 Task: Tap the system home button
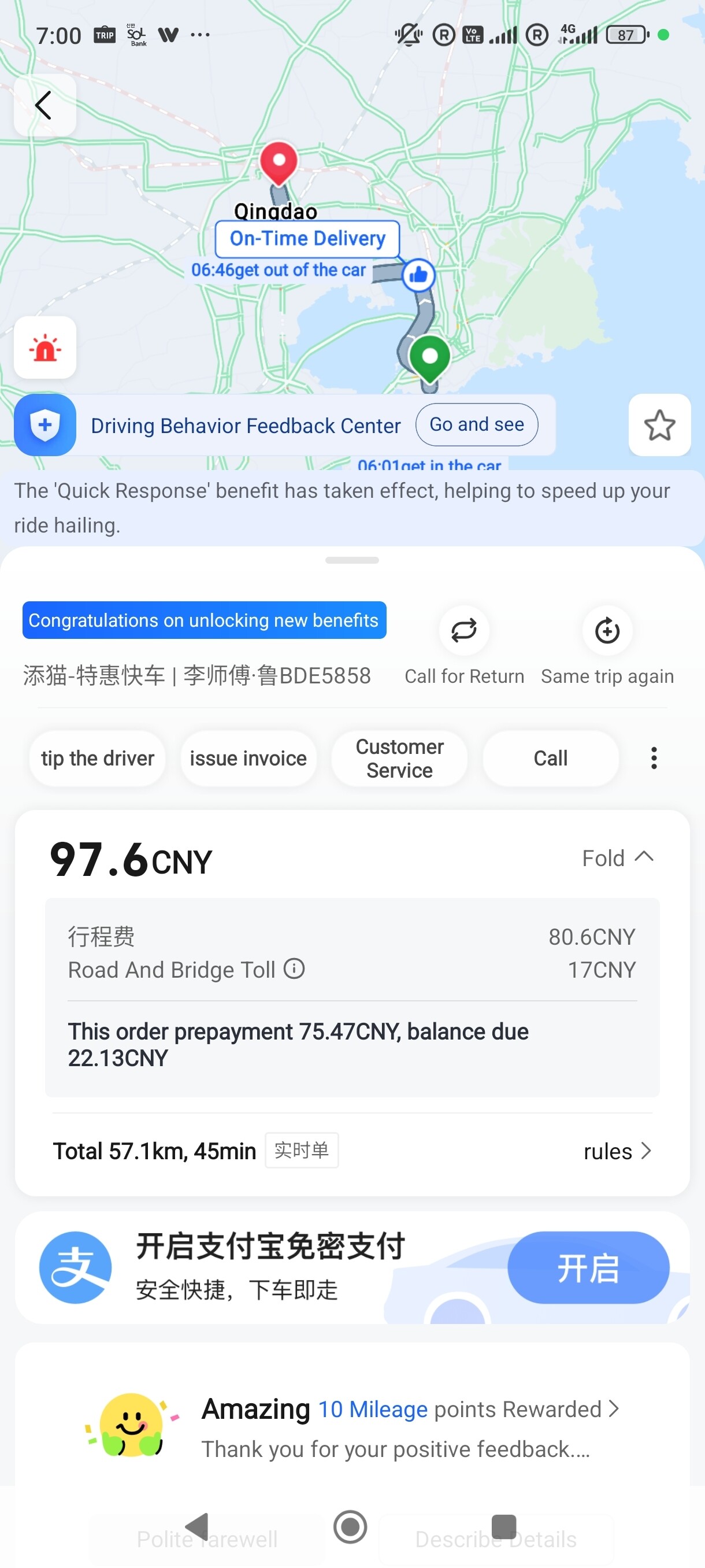pyautogui.click(x=350, y=1526)
